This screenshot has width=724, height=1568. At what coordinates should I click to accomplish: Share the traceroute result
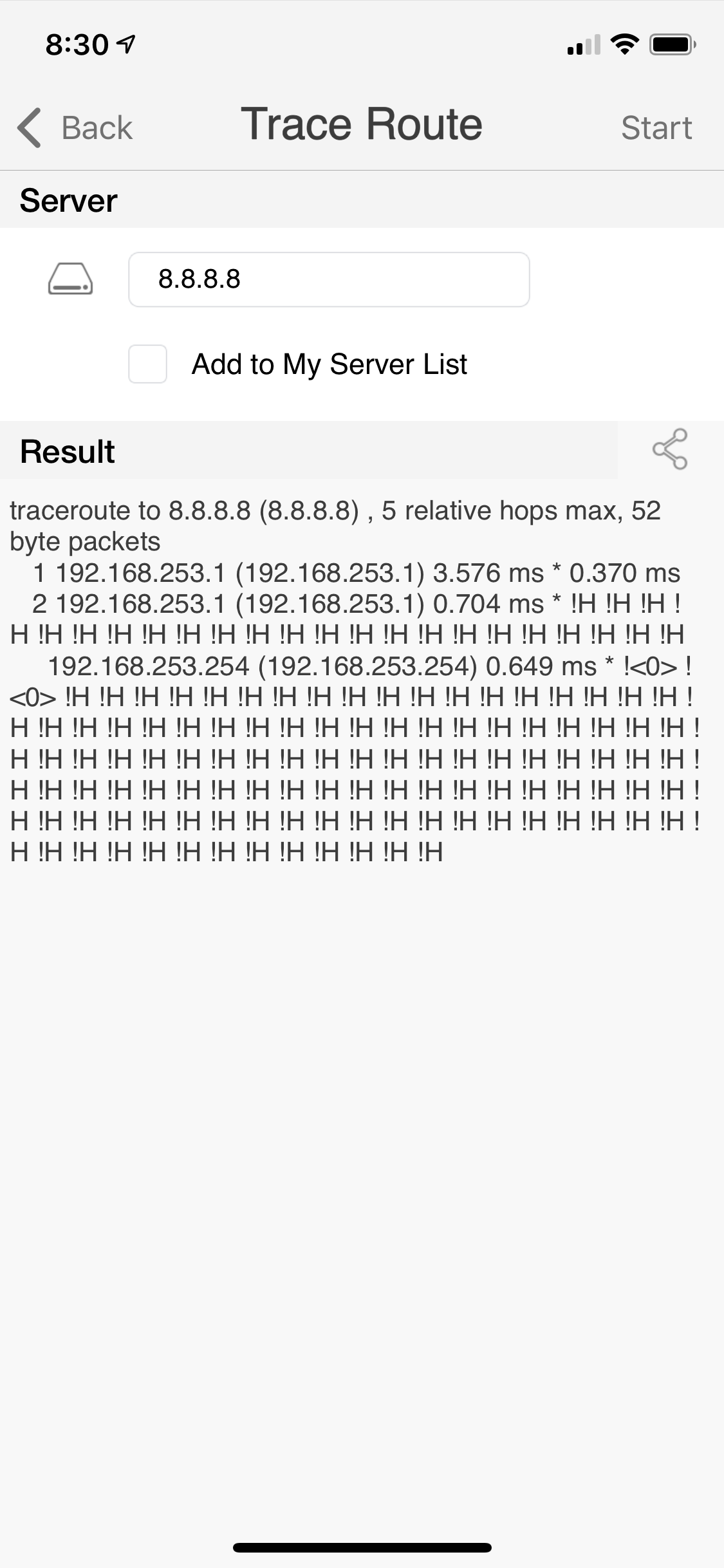(670, 449)
